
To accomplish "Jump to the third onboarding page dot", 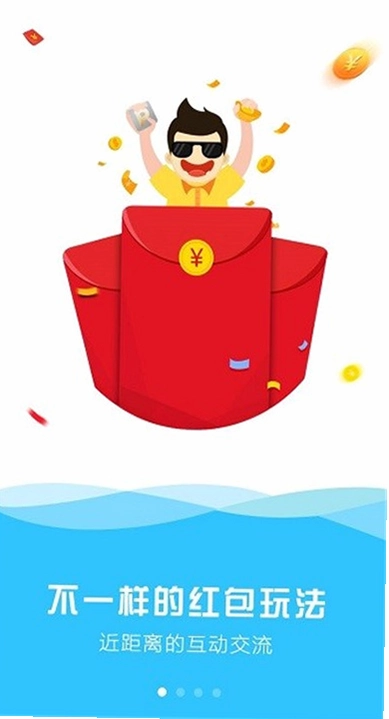I will point(198,692).
